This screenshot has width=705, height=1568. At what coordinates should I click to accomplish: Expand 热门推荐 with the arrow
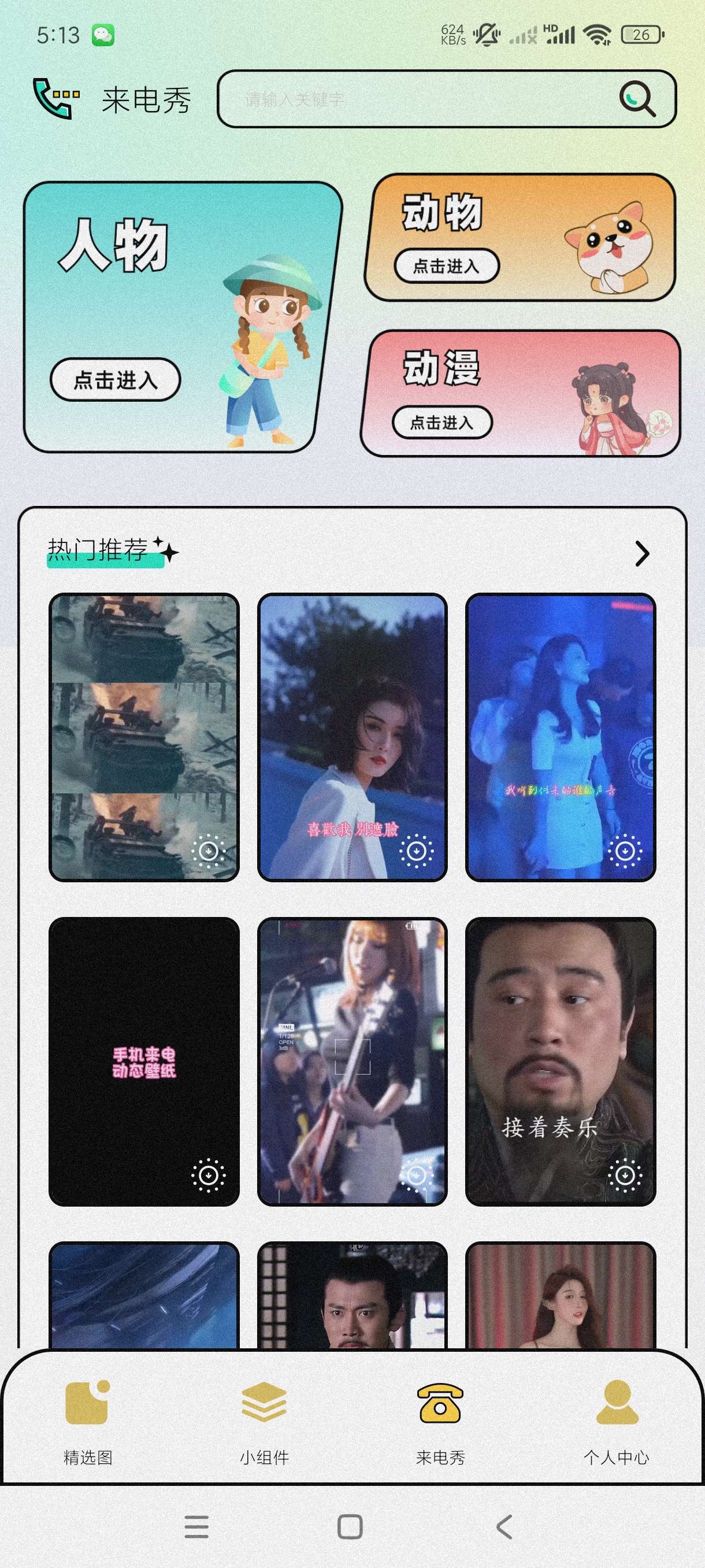642,553
